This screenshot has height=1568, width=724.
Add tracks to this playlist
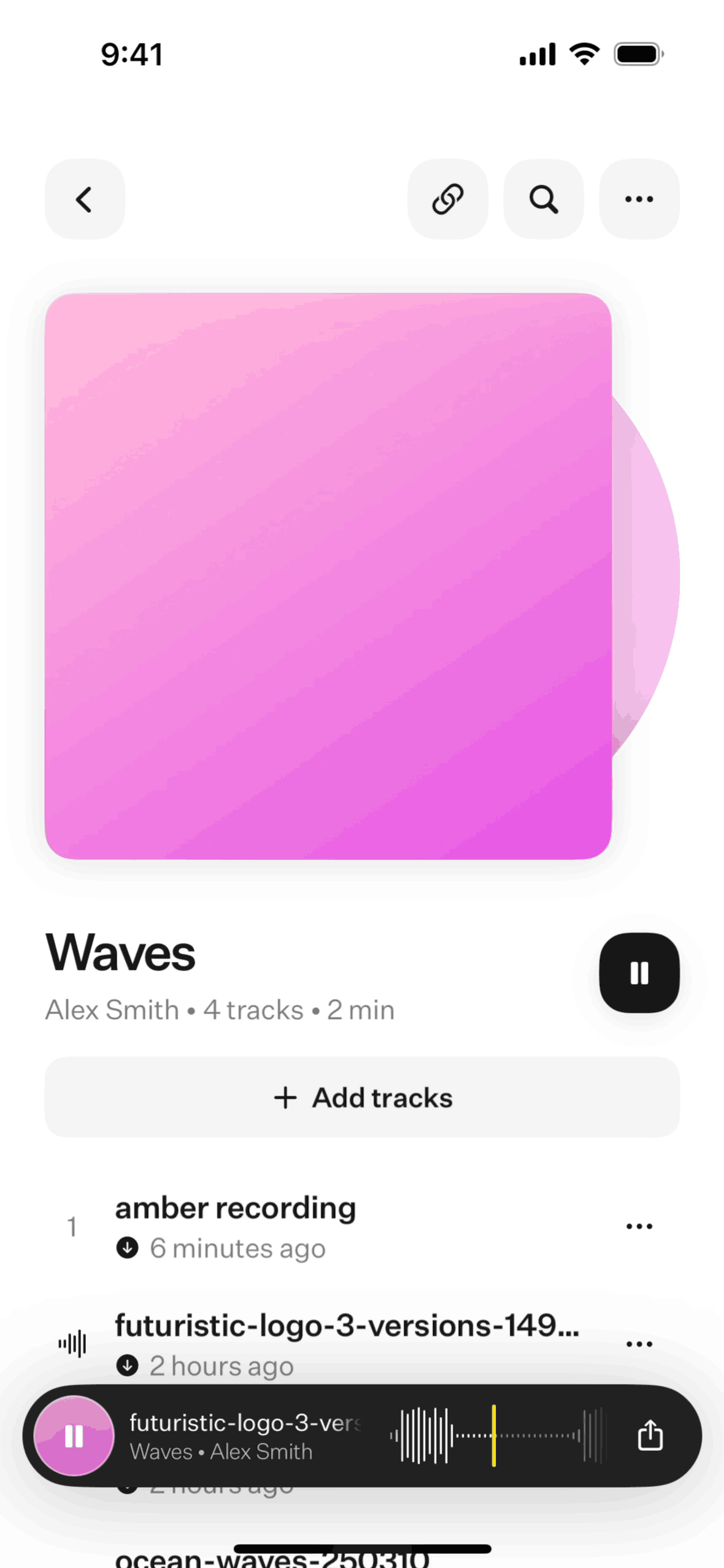point(362,1097)
